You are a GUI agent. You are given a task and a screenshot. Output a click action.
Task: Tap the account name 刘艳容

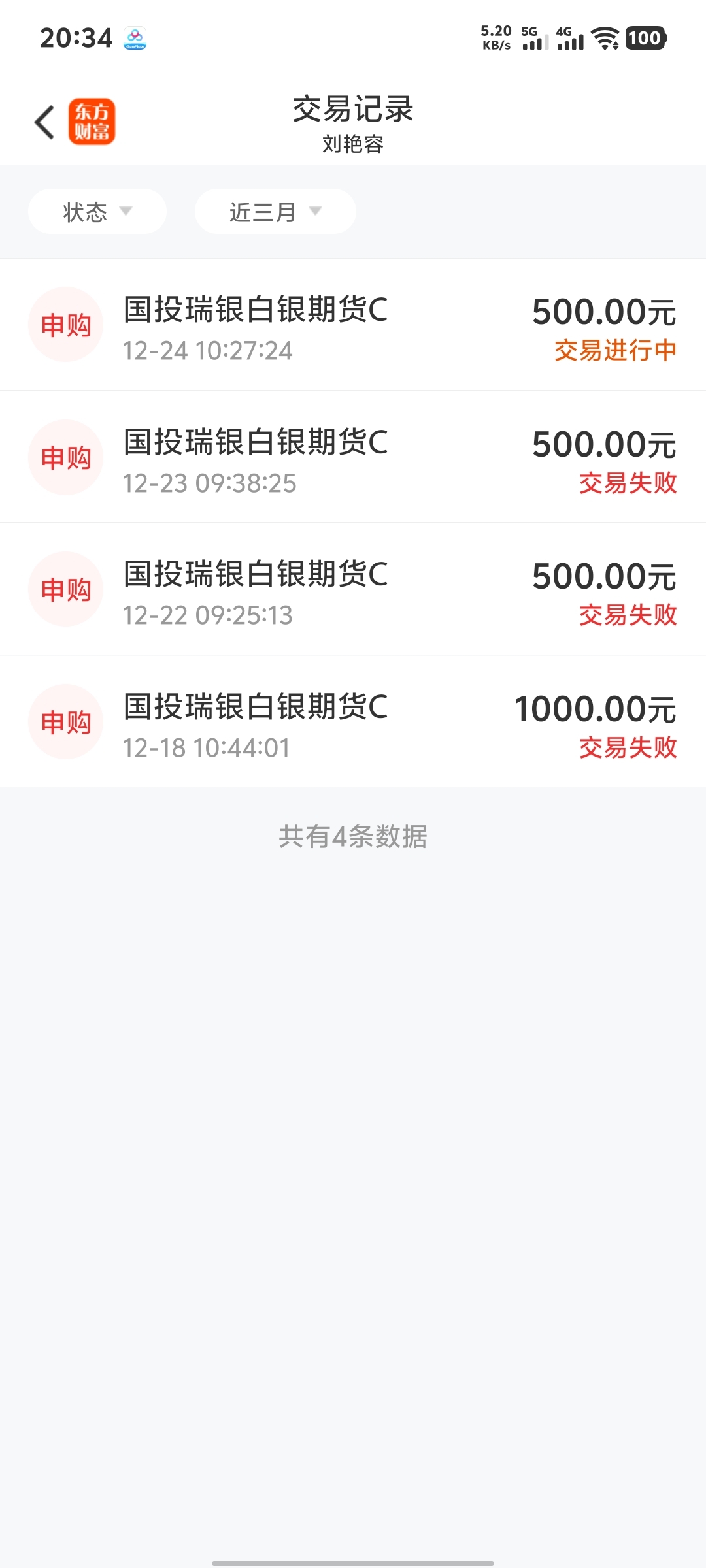click(x=353, y=146)
